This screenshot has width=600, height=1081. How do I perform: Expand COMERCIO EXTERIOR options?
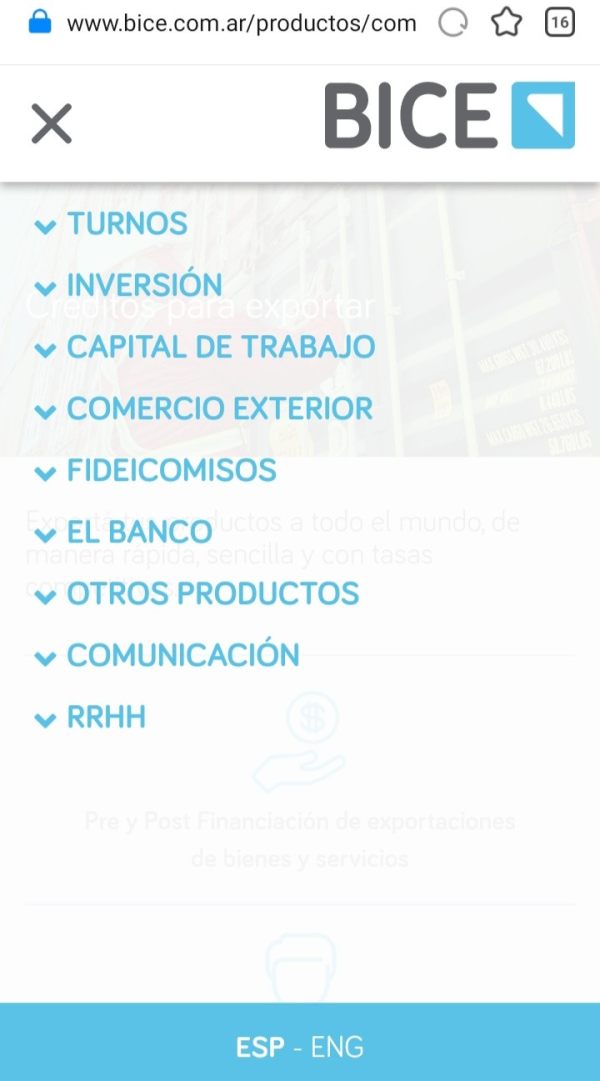pyautogui.click(x=203, y=409)
